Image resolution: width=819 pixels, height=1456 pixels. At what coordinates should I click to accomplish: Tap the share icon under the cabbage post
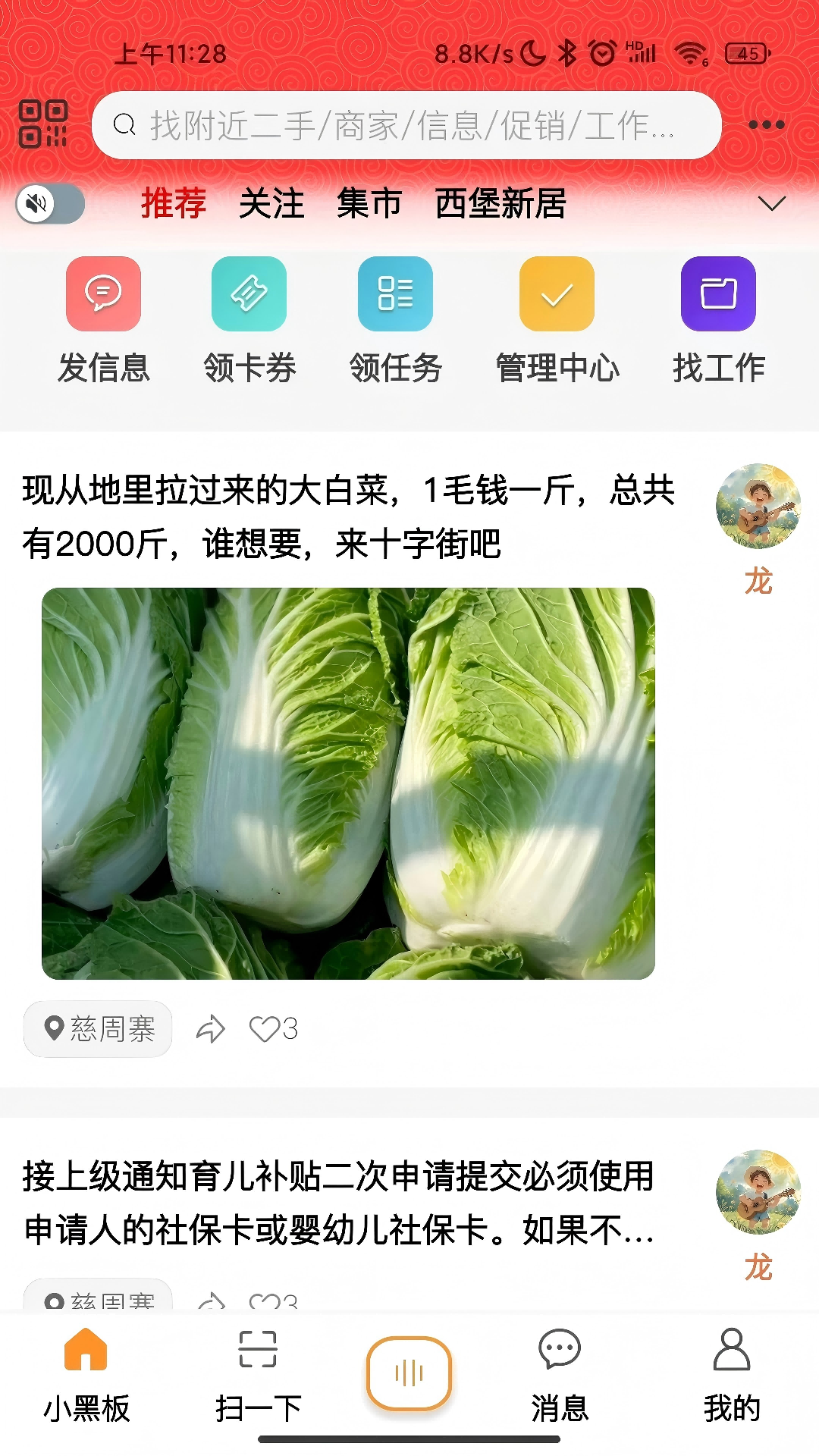click(211, 1029)
